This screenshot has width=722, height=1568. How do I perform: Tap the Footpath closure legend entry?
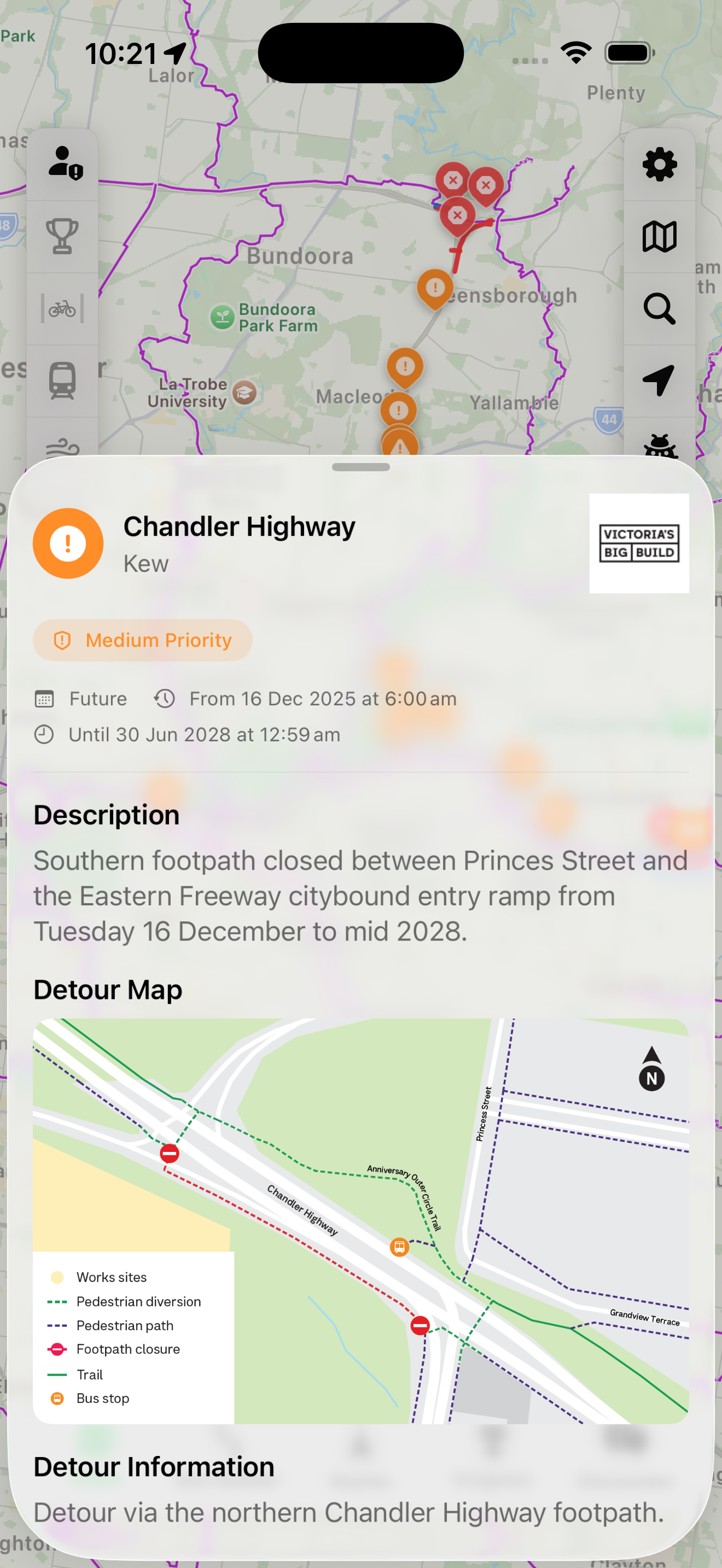[x=113, y=1349]
